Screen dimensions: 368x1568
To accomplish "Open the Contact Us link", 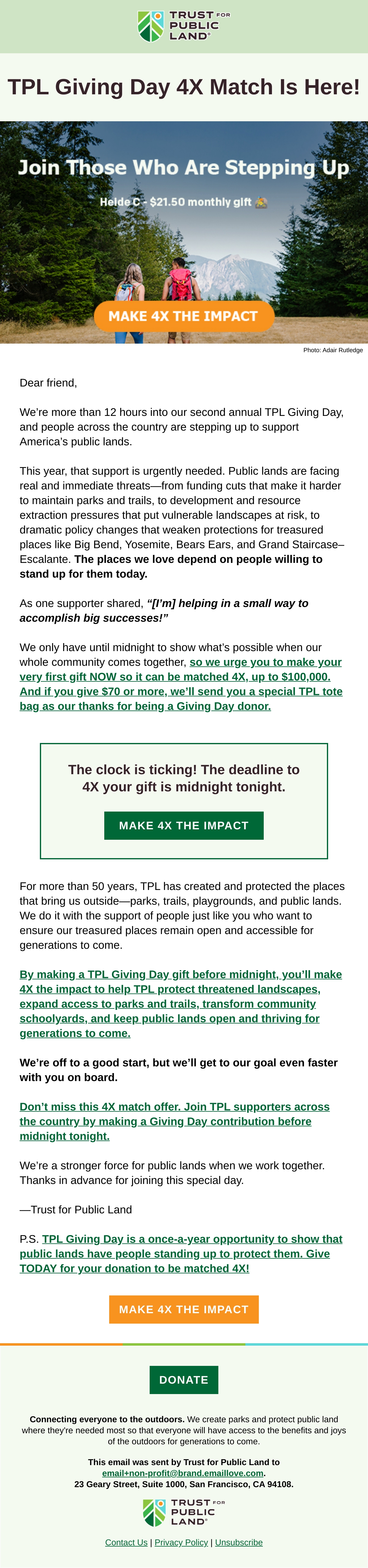I will [x=126, y=1542].
